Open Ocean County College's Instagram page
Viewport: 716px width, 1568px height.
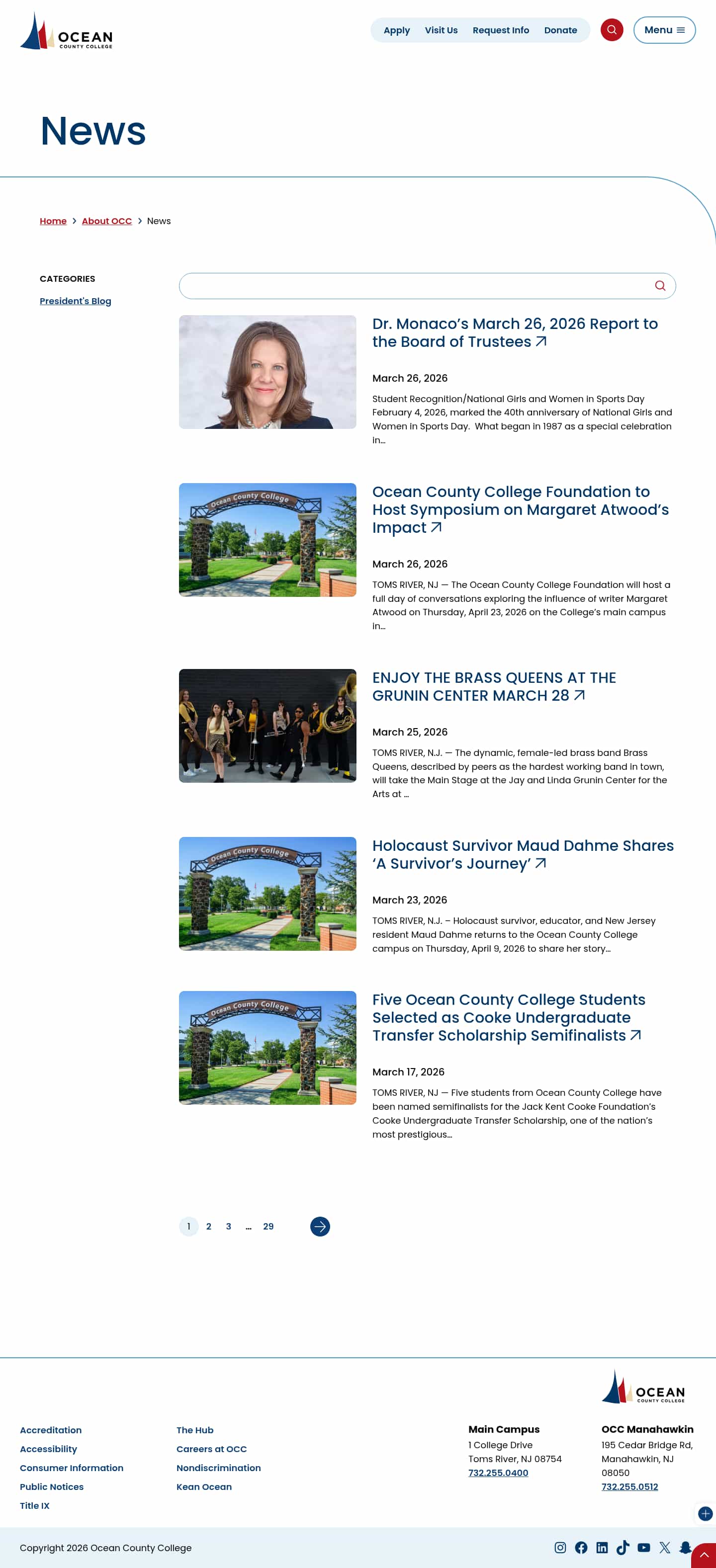click(x=560, y=1547)
